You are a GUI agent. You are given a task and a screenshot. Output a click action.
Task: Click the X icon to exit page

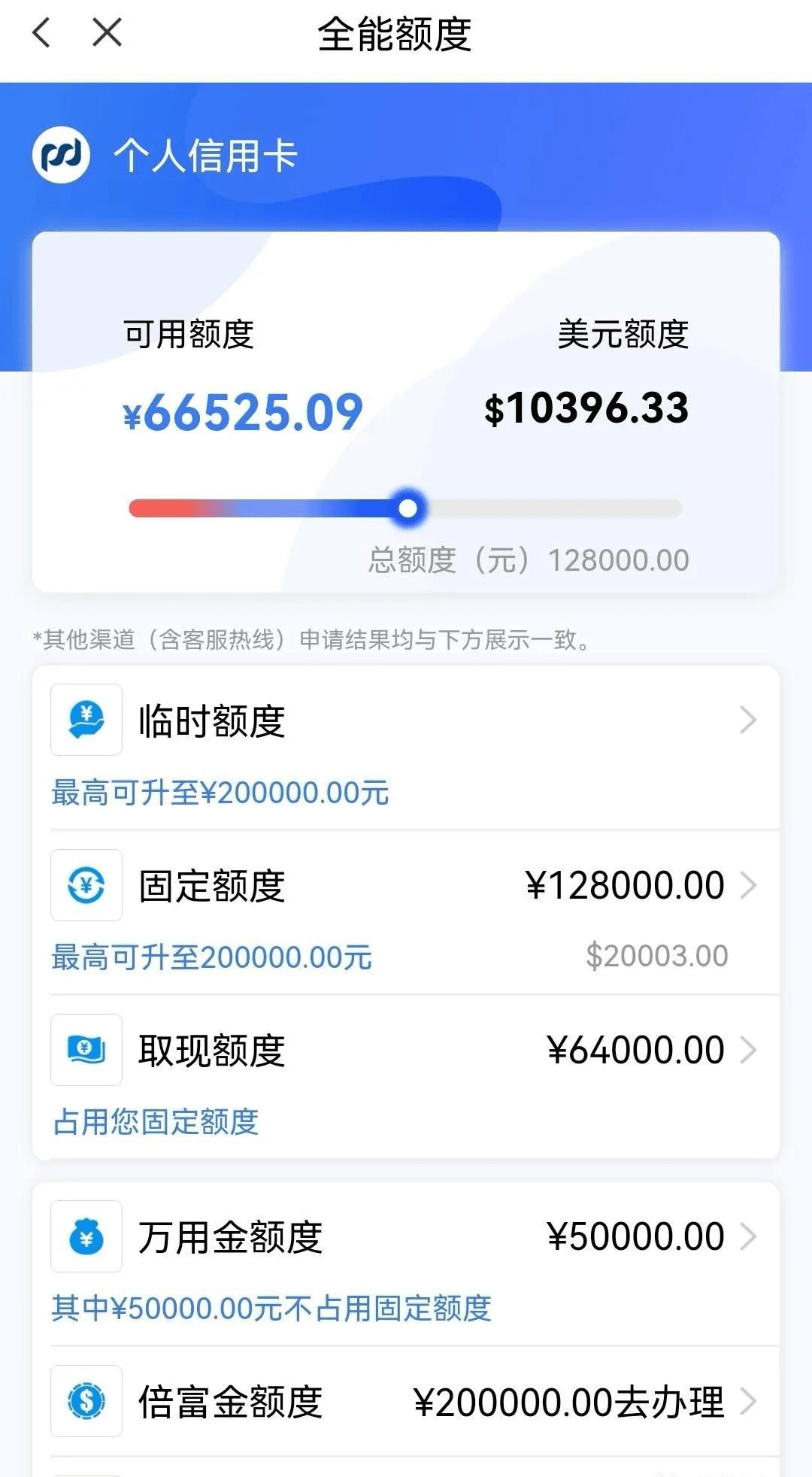pos(106,33)
